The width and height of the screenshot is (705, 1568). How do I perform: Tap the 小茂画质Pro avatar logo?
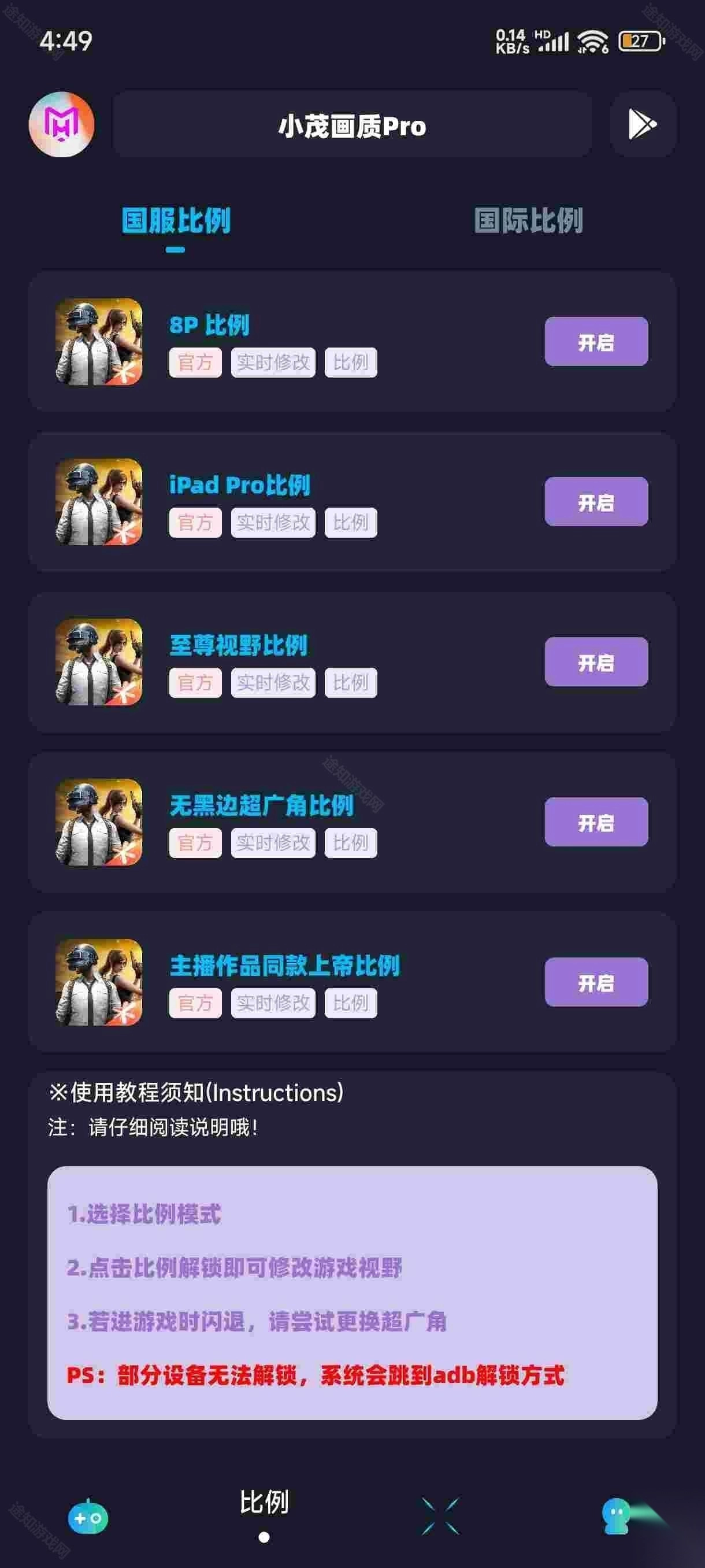(61, 125)
